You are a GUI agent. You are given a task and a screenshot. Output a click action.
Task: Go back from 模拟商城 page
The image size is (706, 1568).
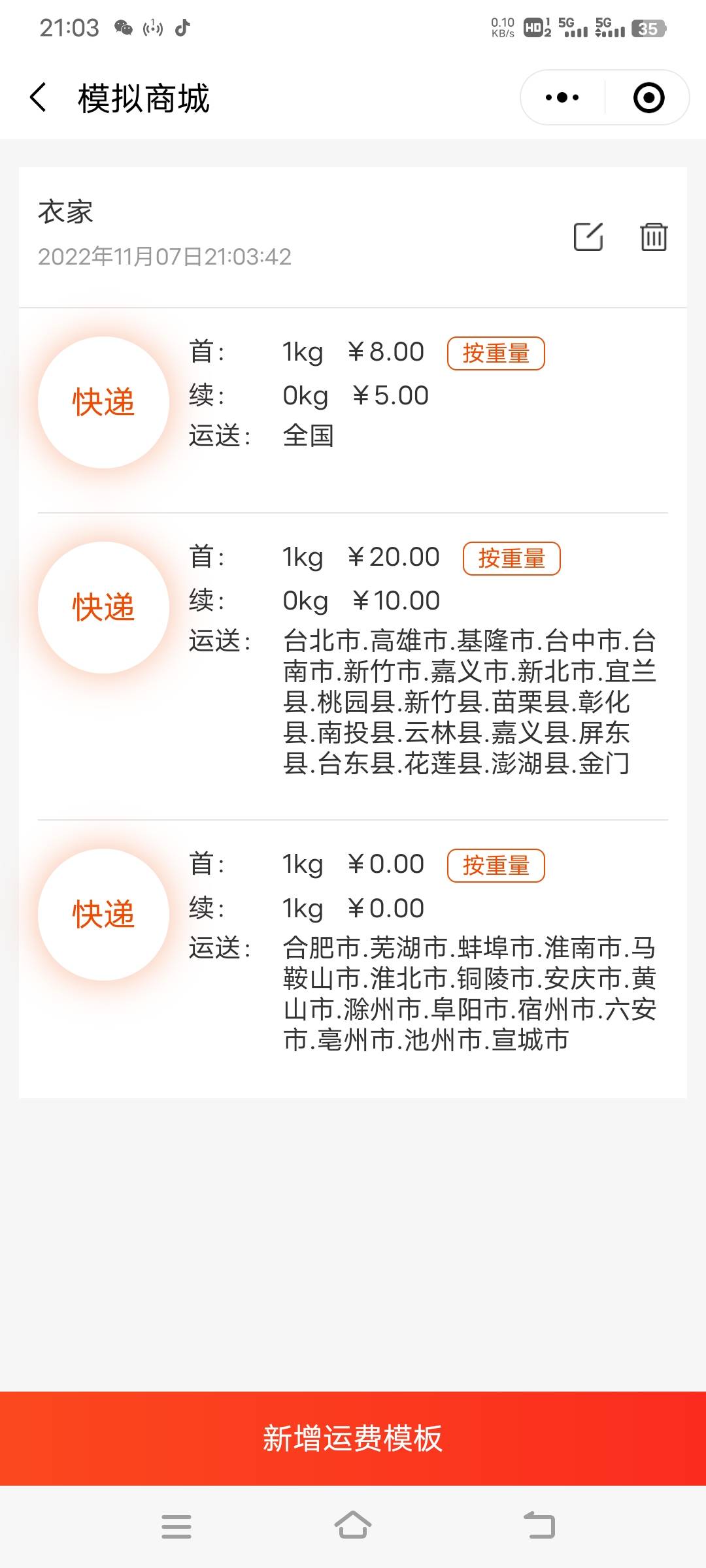tap(39, 98)
